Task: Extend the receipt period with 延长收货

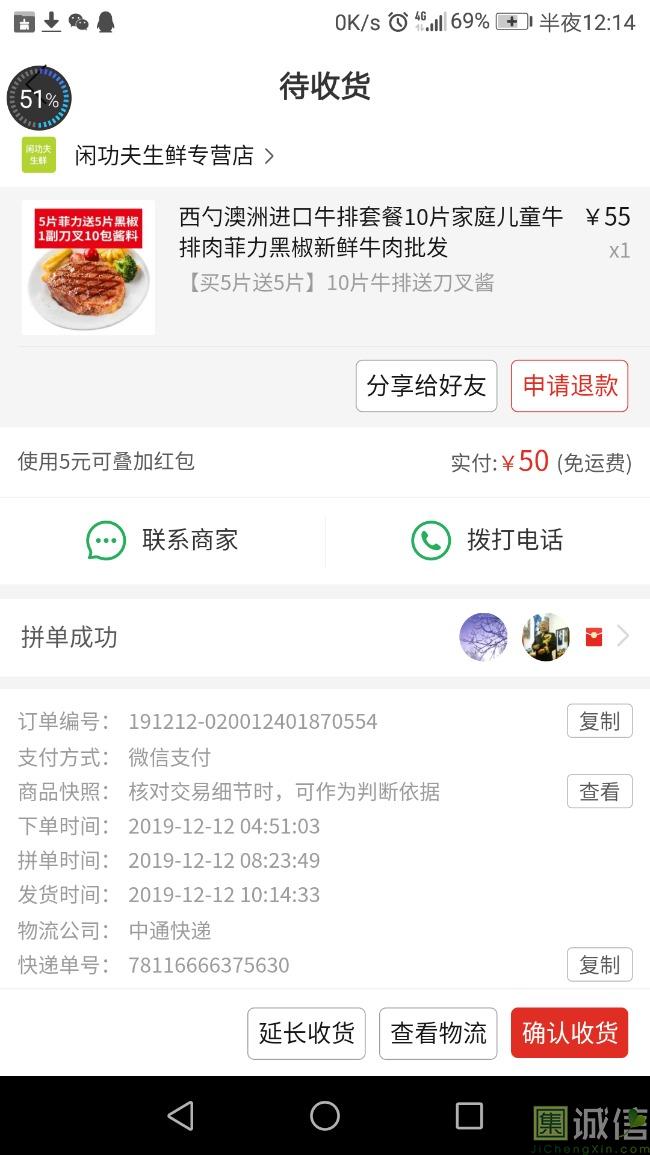Action: (306, 1033)
